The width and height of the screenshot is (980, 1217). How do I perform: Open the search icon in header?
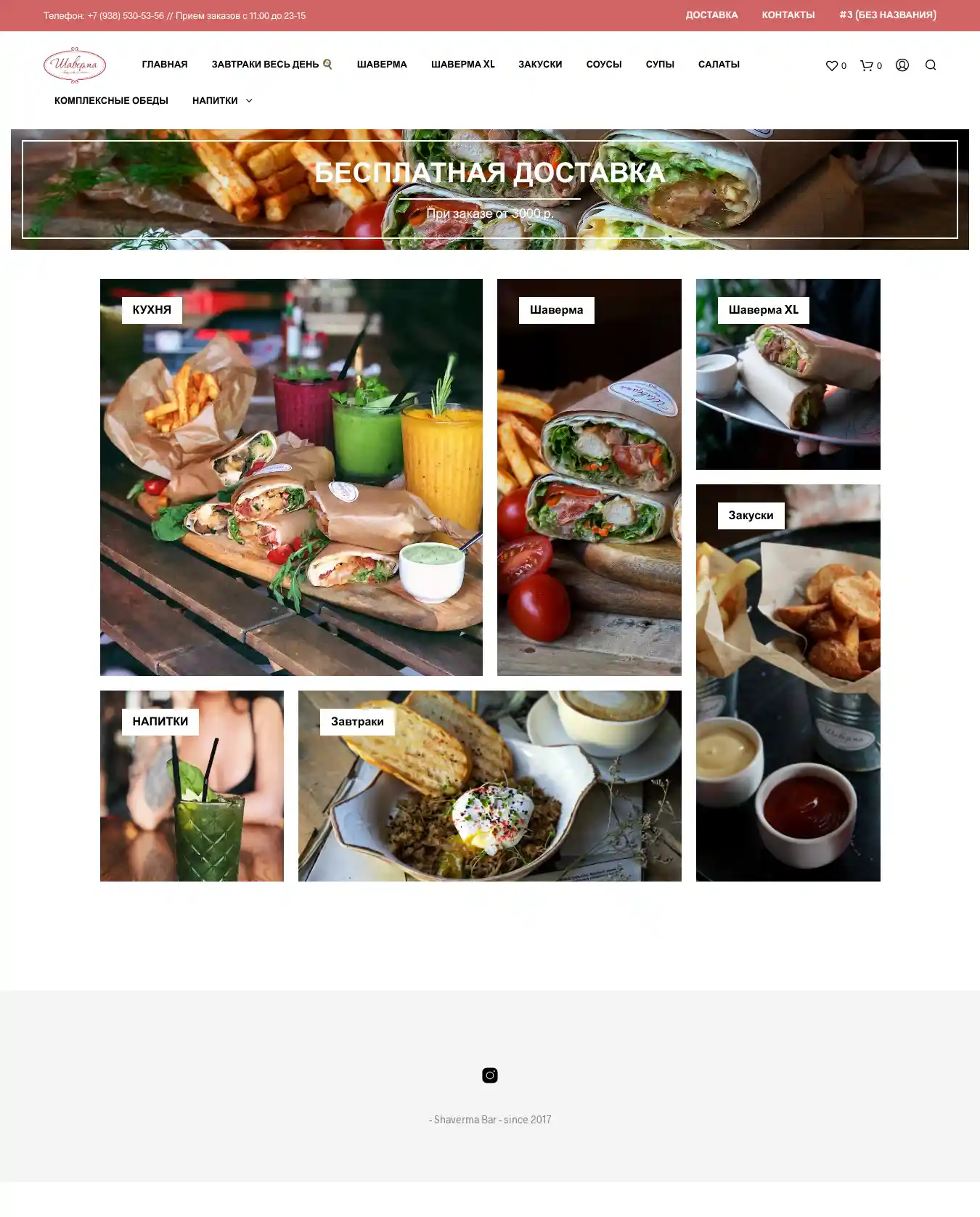[x=930, y=65]
